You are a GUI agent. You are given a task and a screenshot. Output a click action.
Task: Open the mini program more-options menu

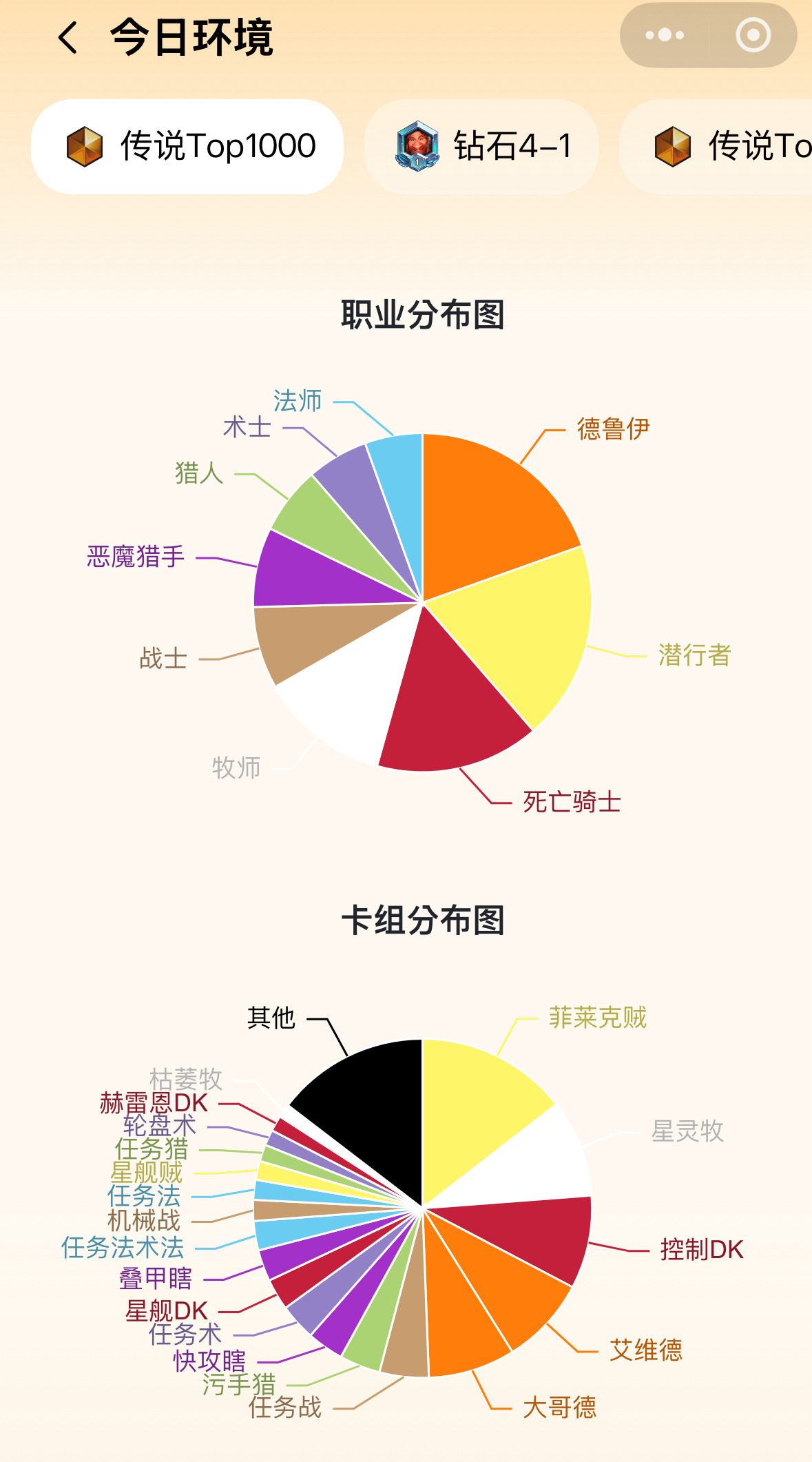point(665,35)
